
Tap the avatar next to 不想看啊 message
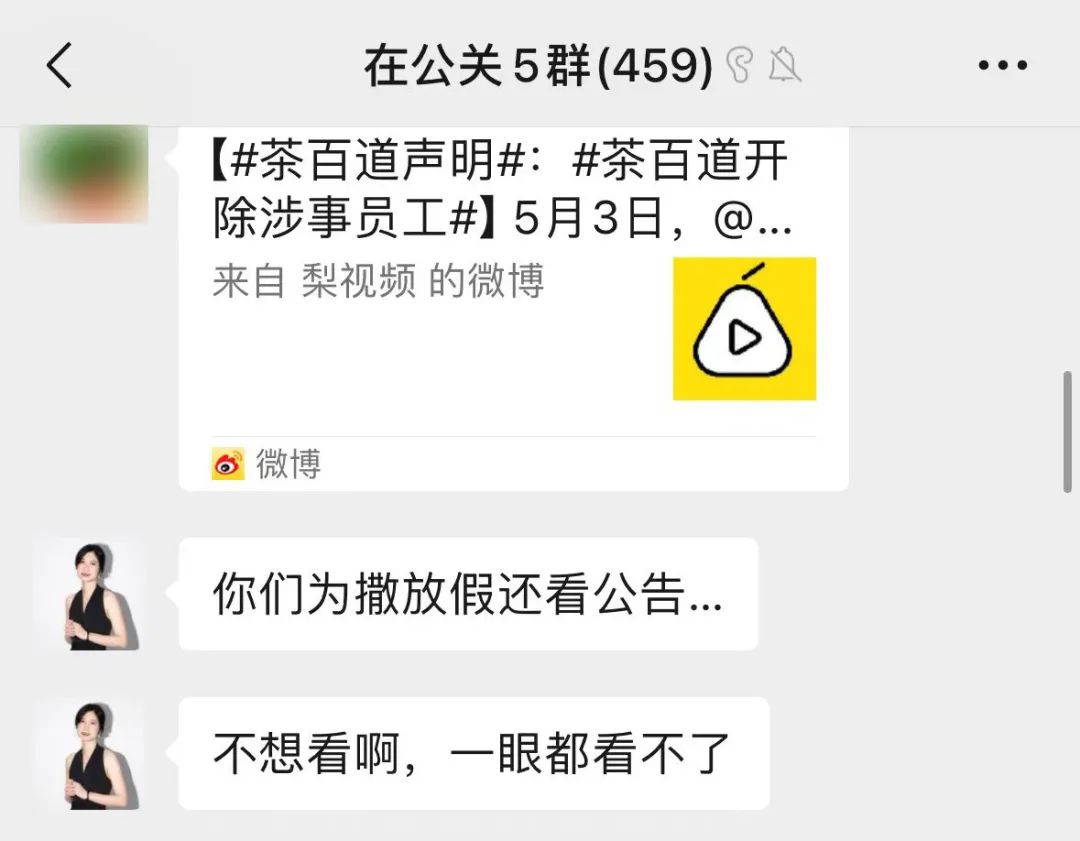[90, 754]
